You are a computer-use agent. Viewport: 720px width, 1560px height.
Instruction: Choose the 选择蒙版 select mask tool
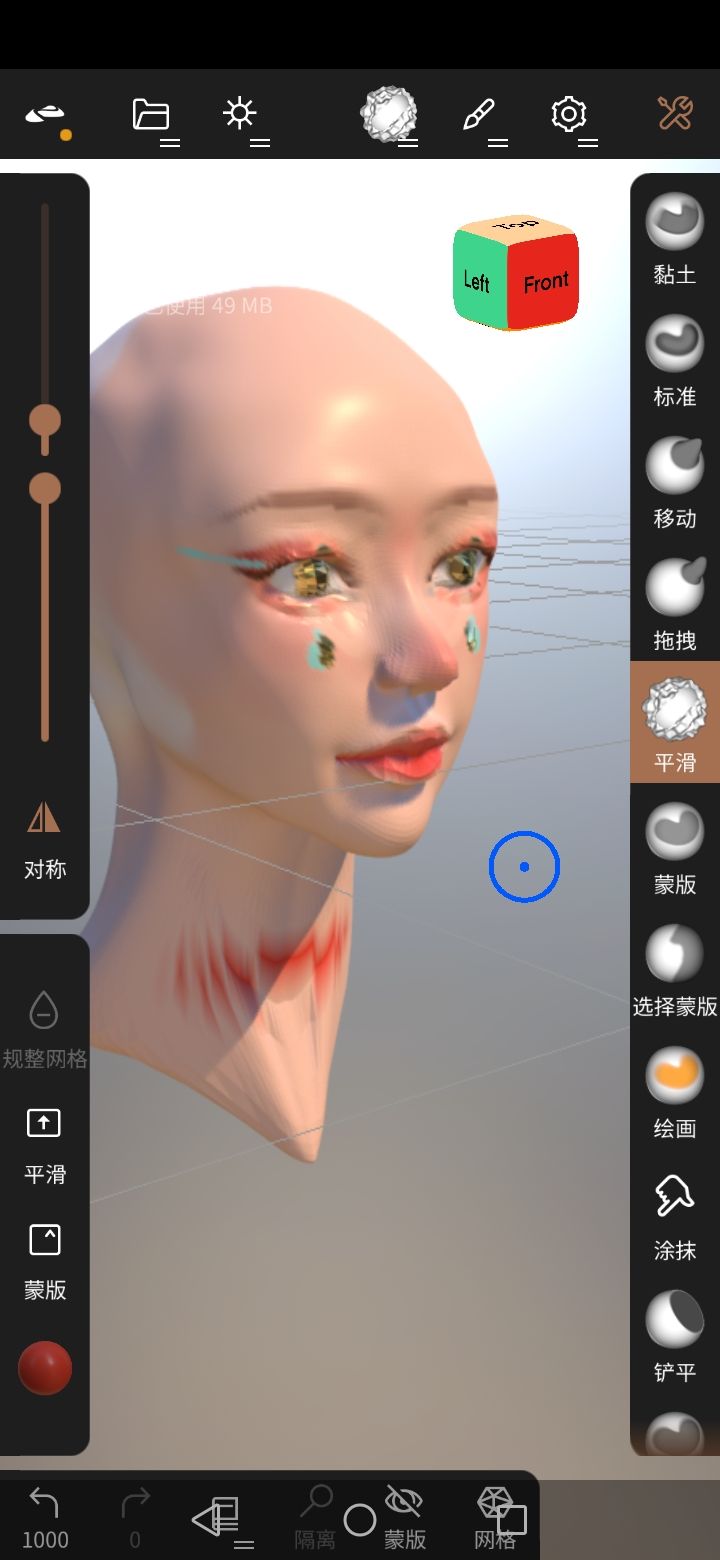tap(674, 970)
